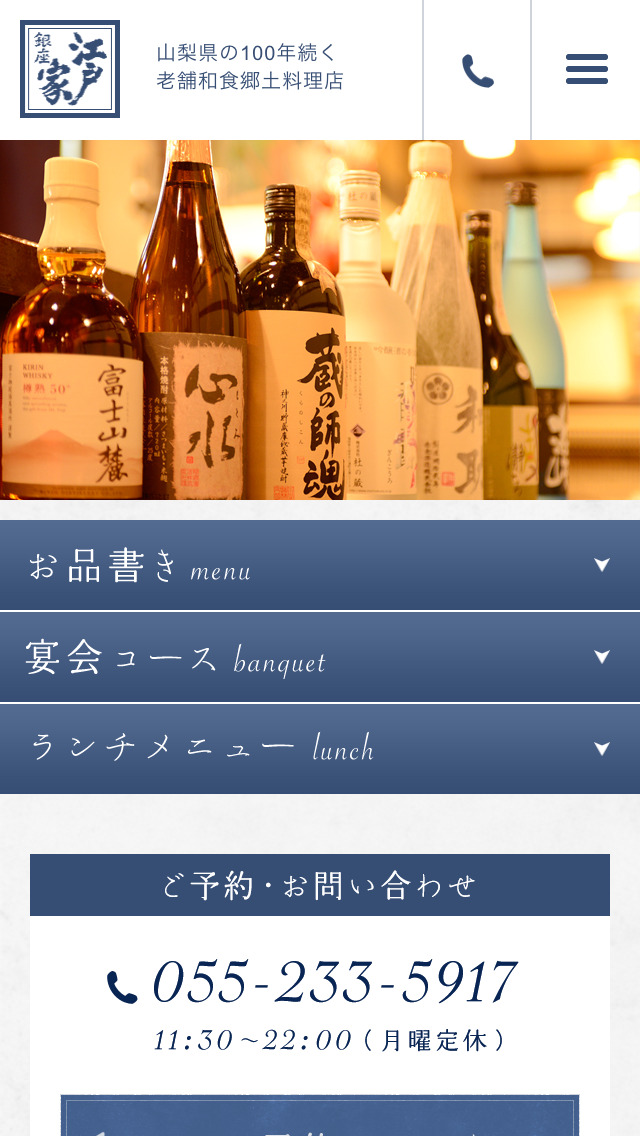Open the 銀座江戸家 logo home link
The width and height of the screenshot is (640, 1136).
pos(70,69)
